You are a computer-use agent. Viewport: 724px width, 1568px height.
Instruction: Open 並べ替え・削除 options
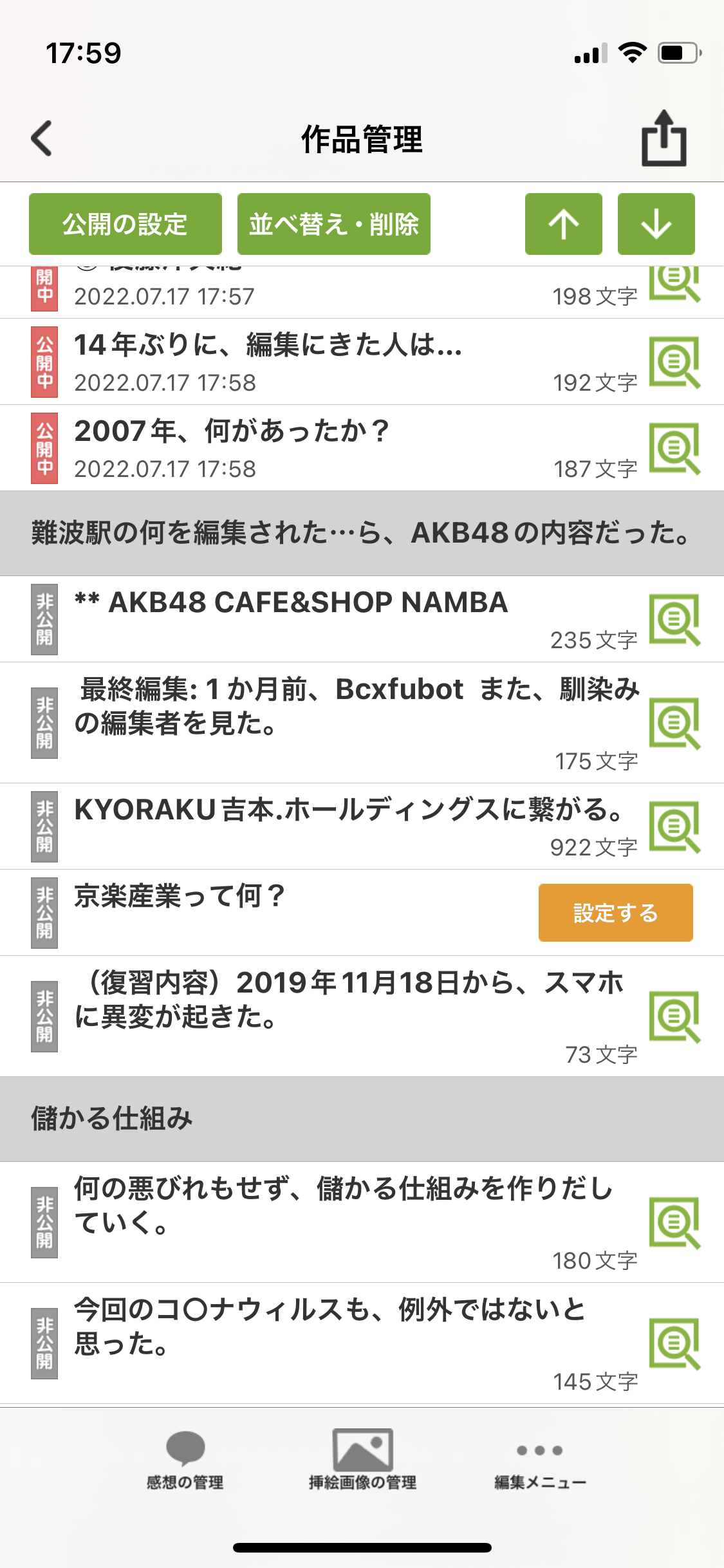point(333,224)
